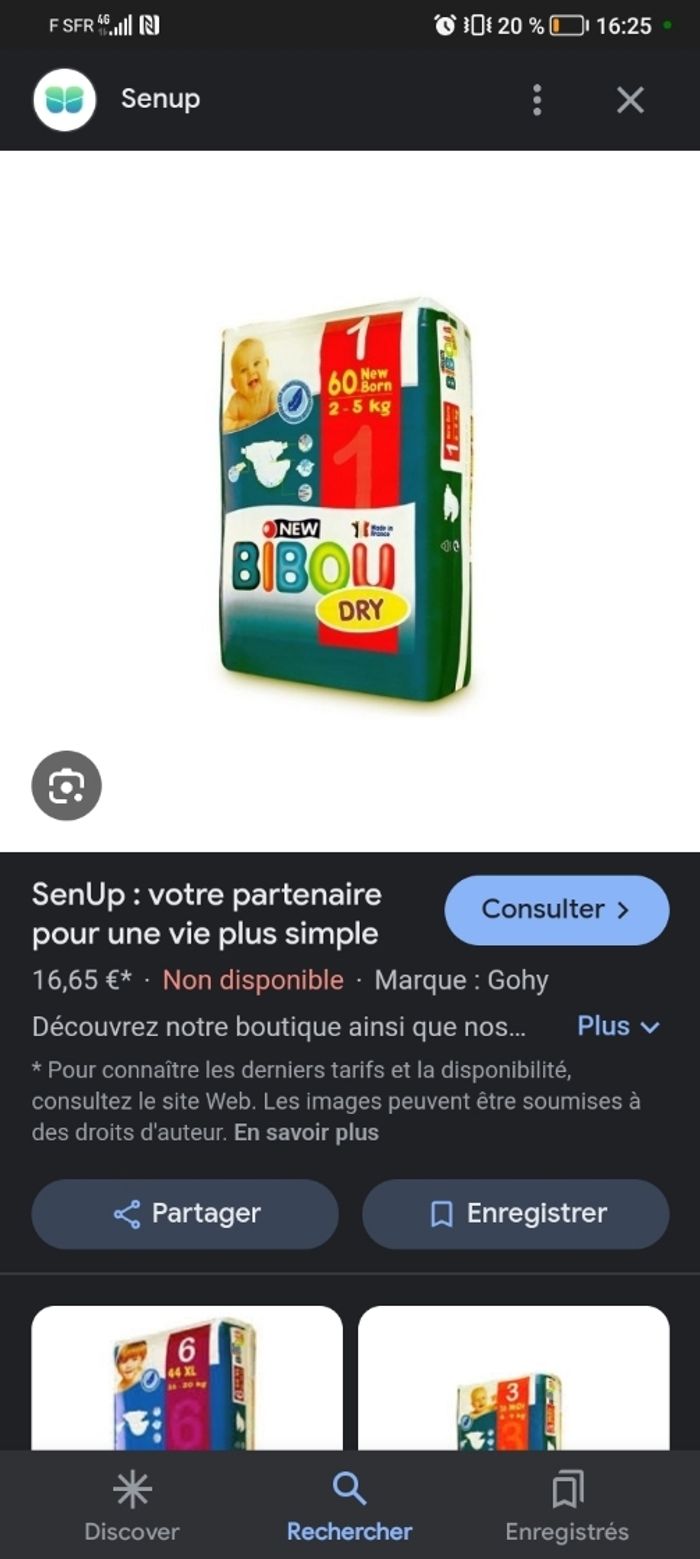700x1559 pixels.
Task: Share this product via Partager
Action: click(x=185, y=1214)
